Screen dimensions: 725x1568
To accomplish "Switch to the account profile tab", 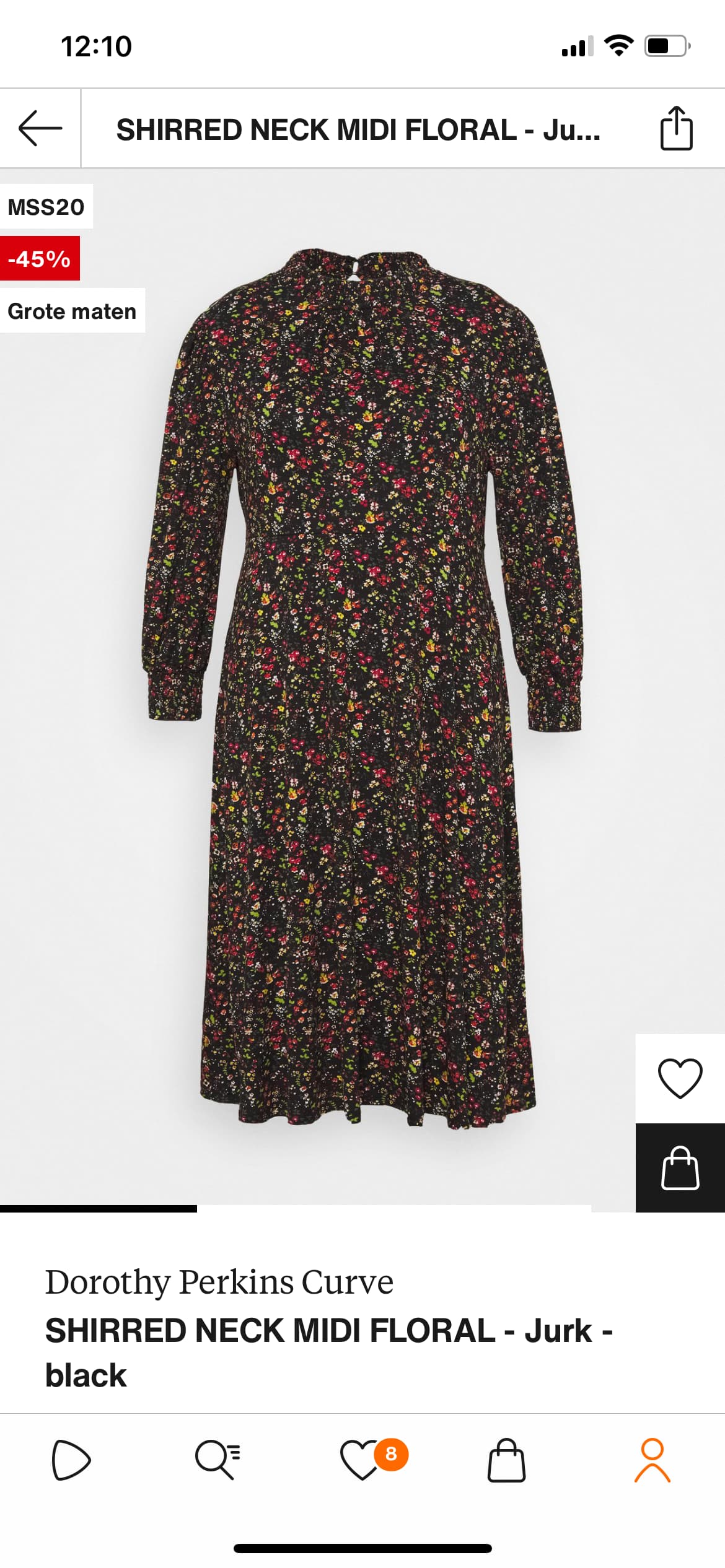I will pos(652,1460).
